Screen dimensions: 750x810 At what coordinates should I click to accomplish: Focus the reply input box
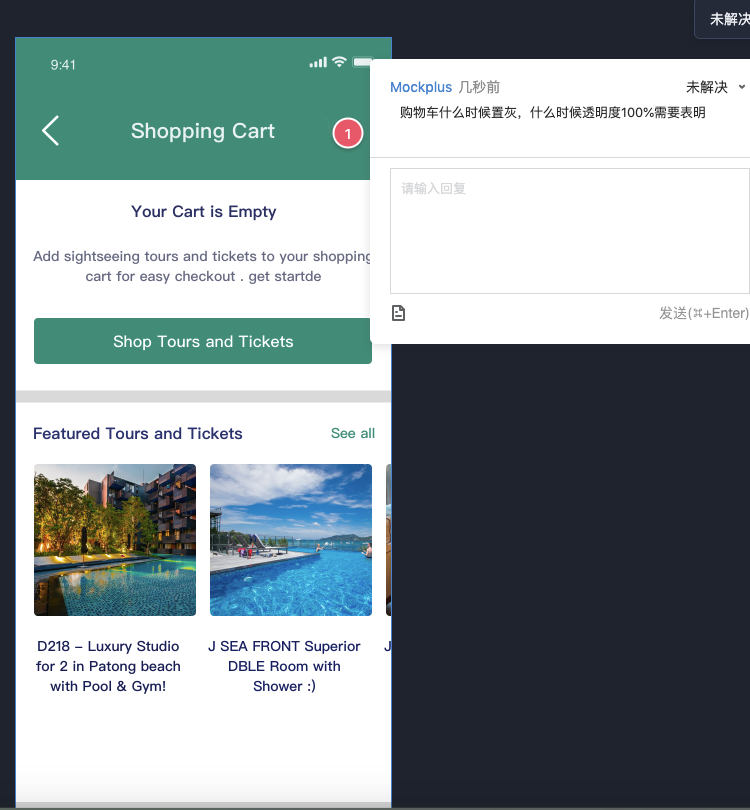pyautogui.click(x=569, y=230)
